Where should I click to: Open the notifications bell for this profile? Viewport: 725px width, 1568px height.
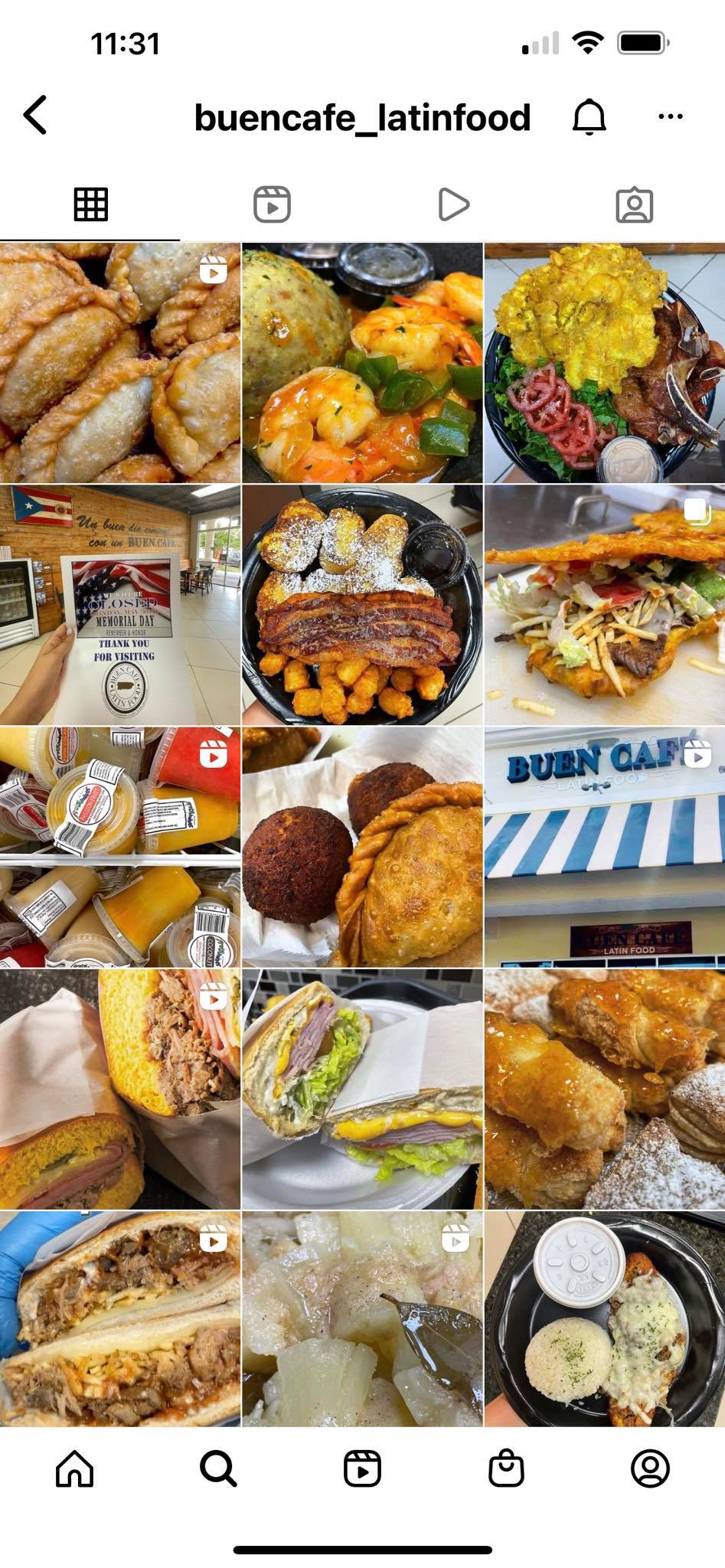pyautogui.click(x=589, y=117)
